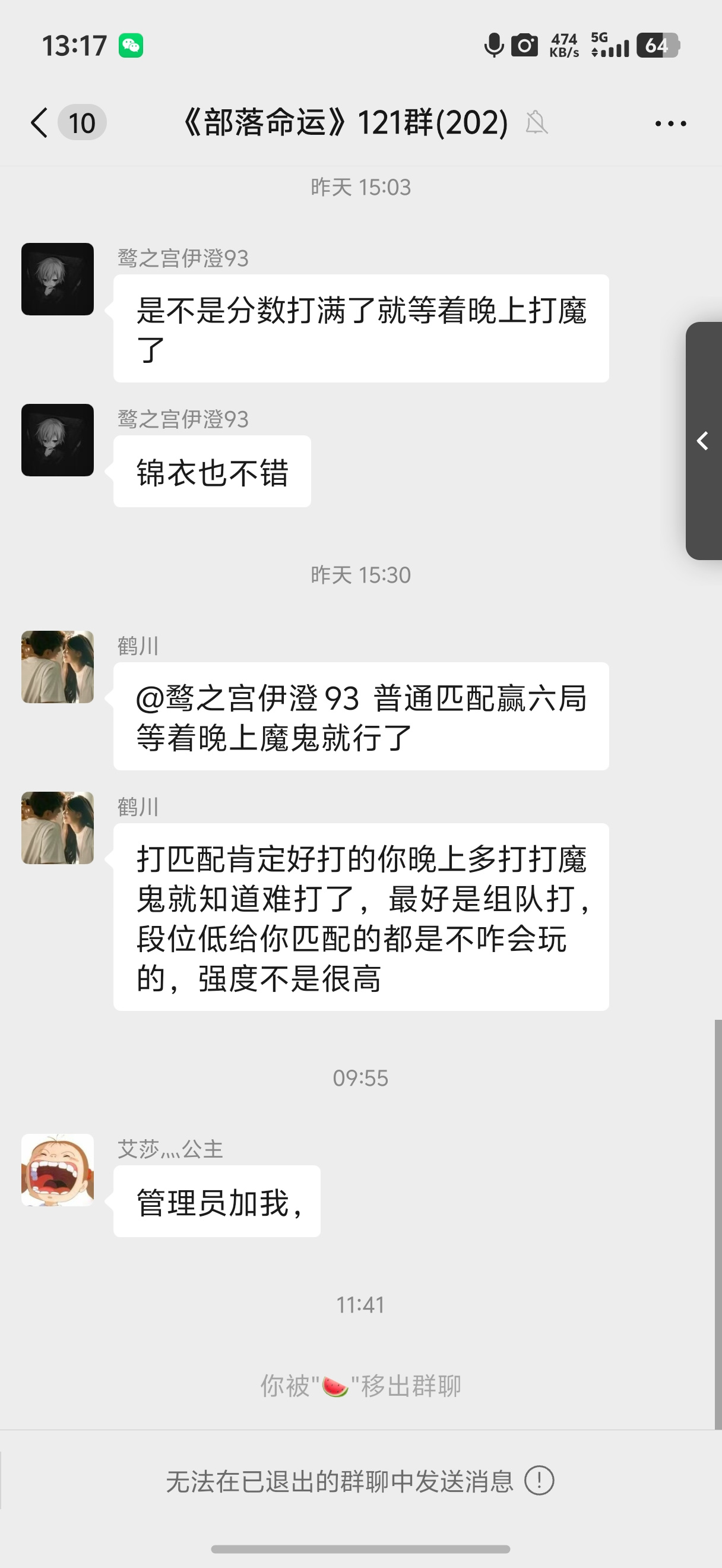The width and height of the screenshot is (722, 1568).
Task: View 鹤川's profile from 普通匹配 message
Action: (x=58, y=667)
